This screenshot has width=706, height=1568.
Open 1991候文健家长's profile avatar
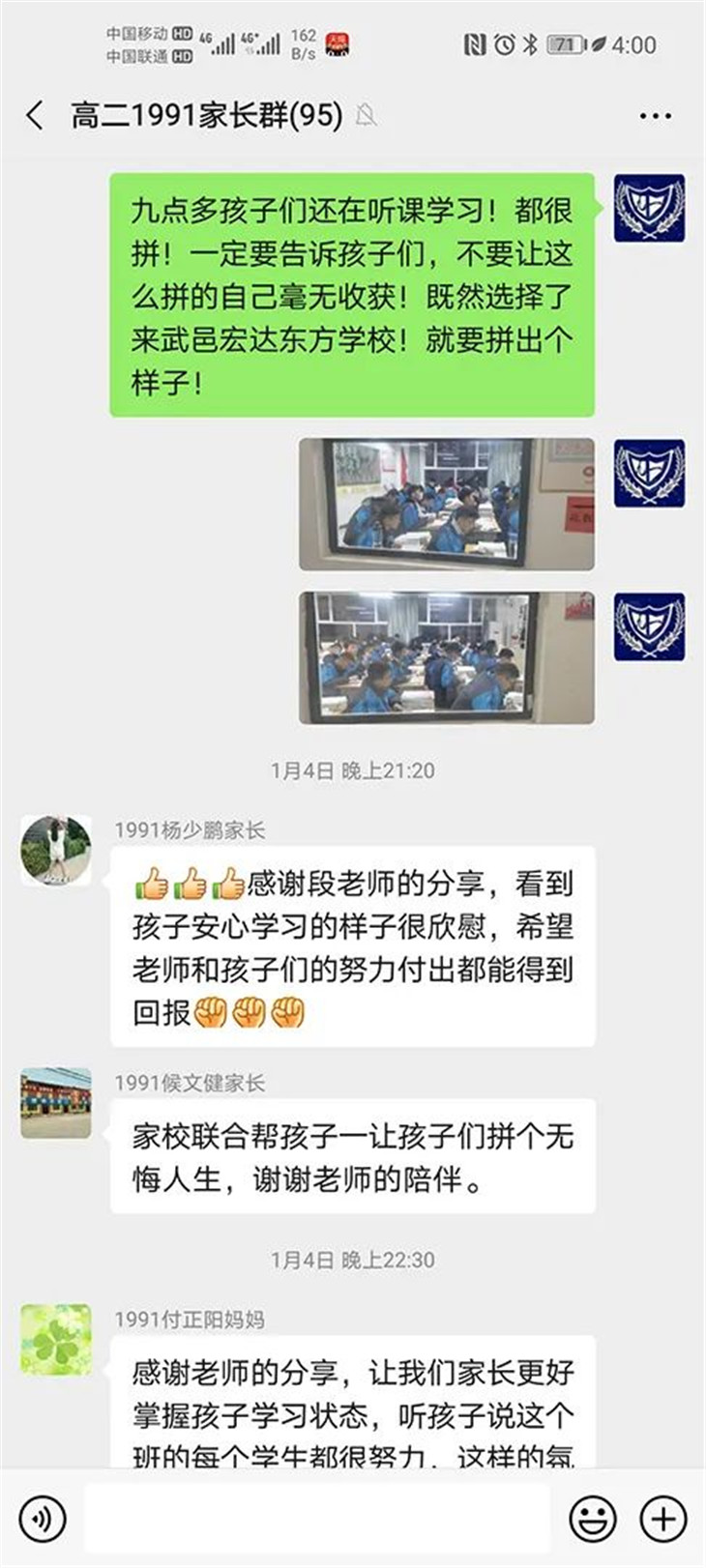(56, 1103)
